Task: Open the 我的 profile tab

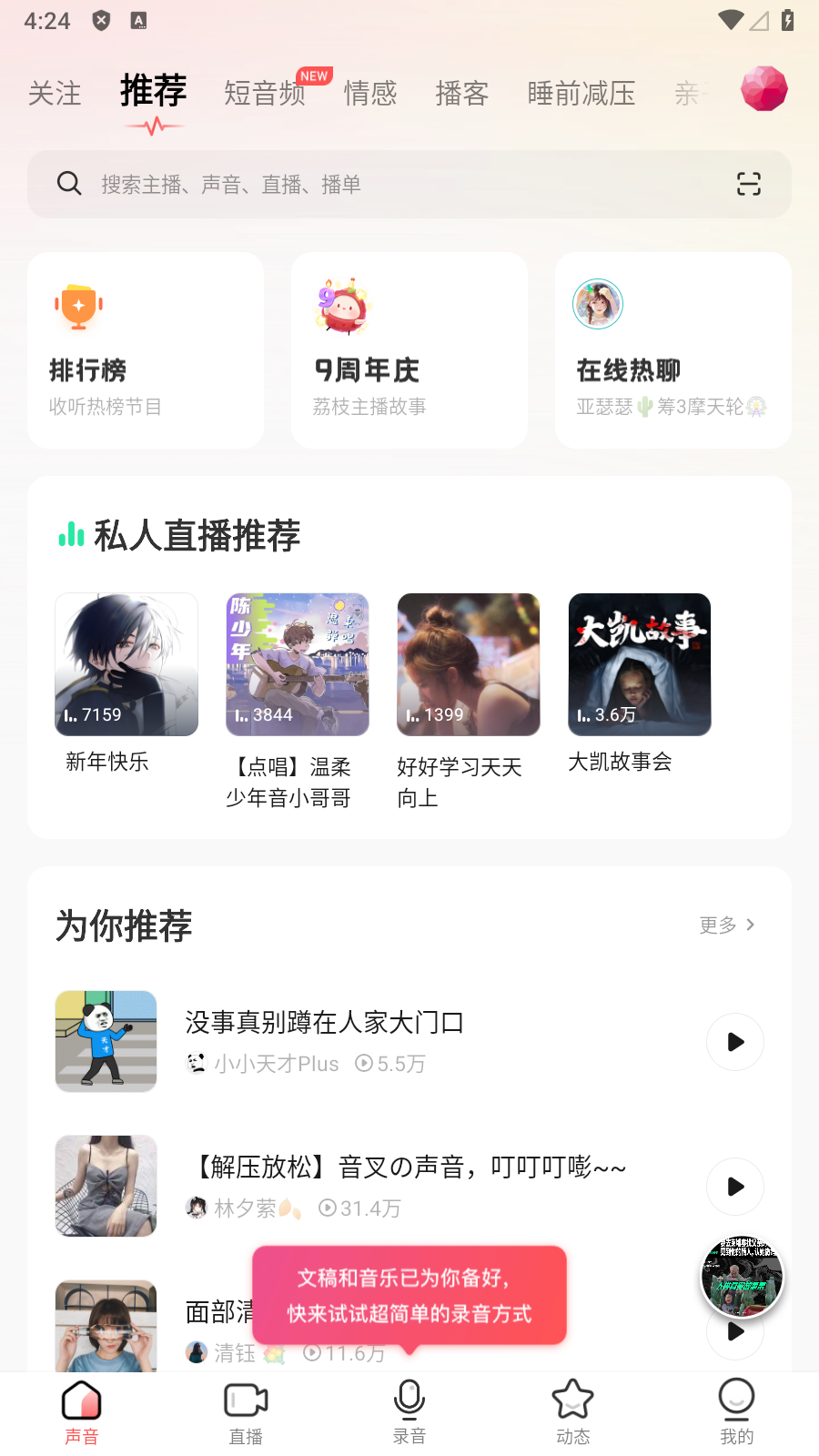Action: [736, 1412]
